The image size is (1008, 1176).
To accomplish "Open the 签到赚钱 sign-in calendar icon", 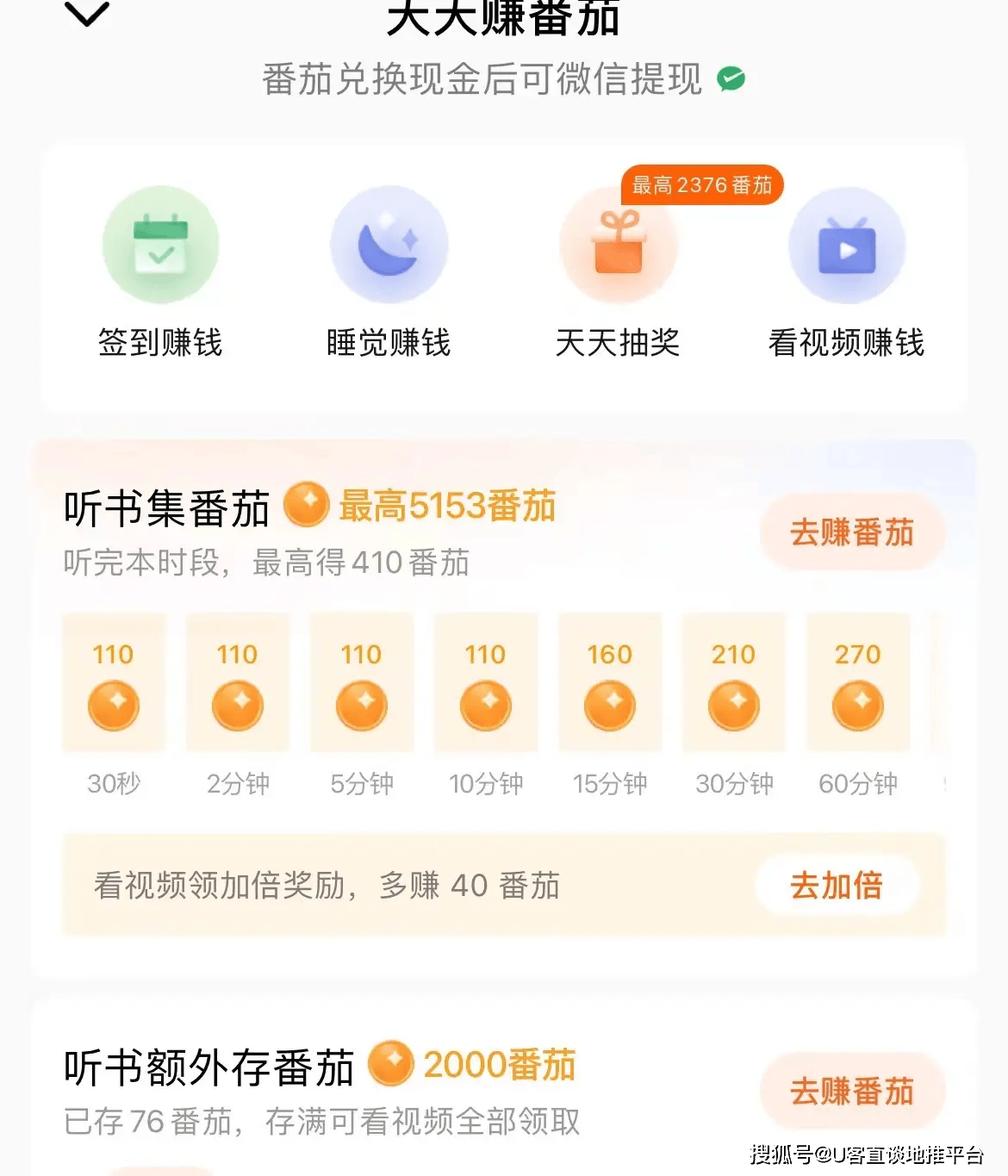I will (160, 246).
